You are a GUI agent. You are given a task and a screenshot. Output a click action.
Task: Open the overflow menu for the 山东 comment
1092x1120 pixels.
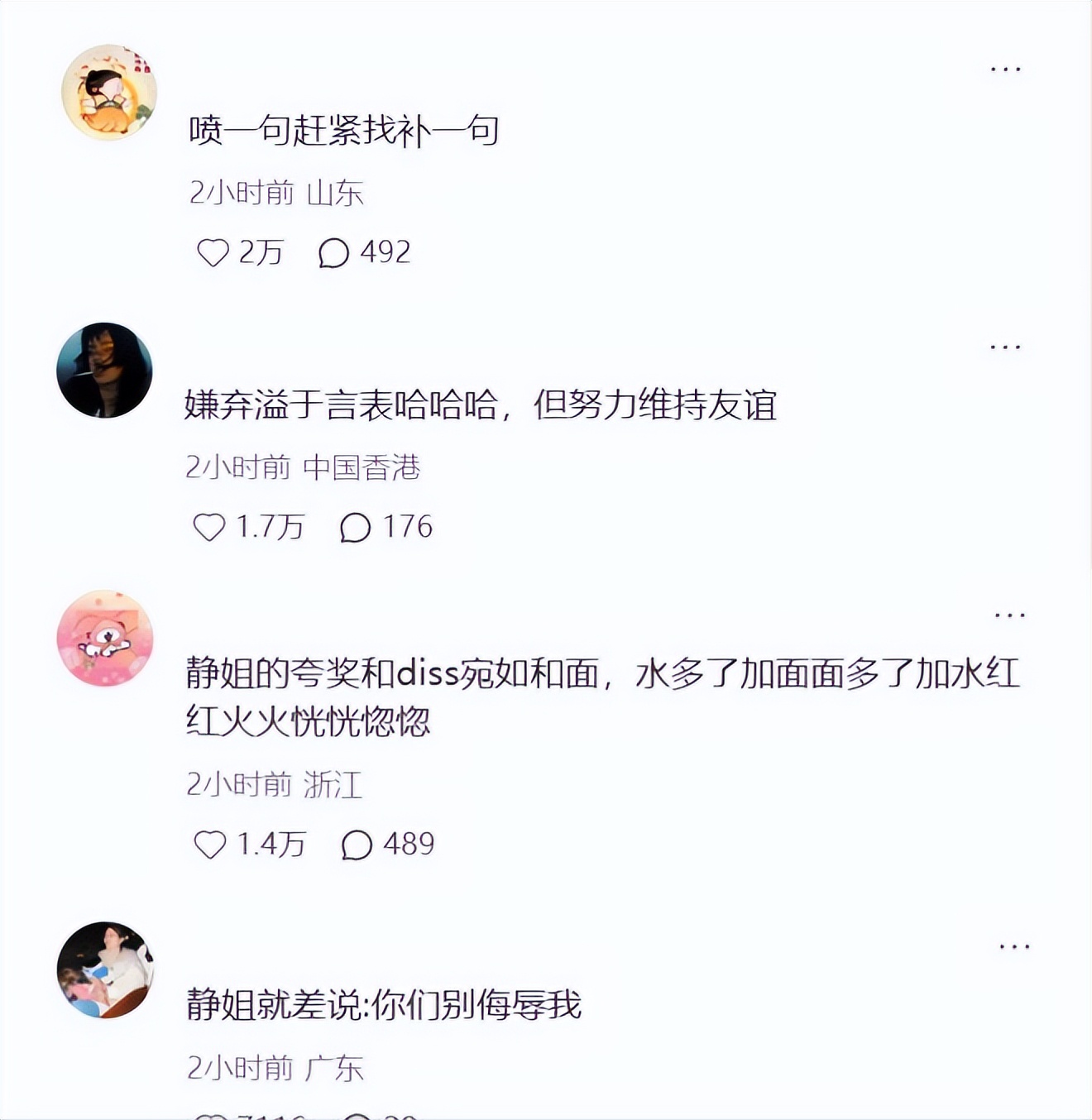tap(1005, 69)
